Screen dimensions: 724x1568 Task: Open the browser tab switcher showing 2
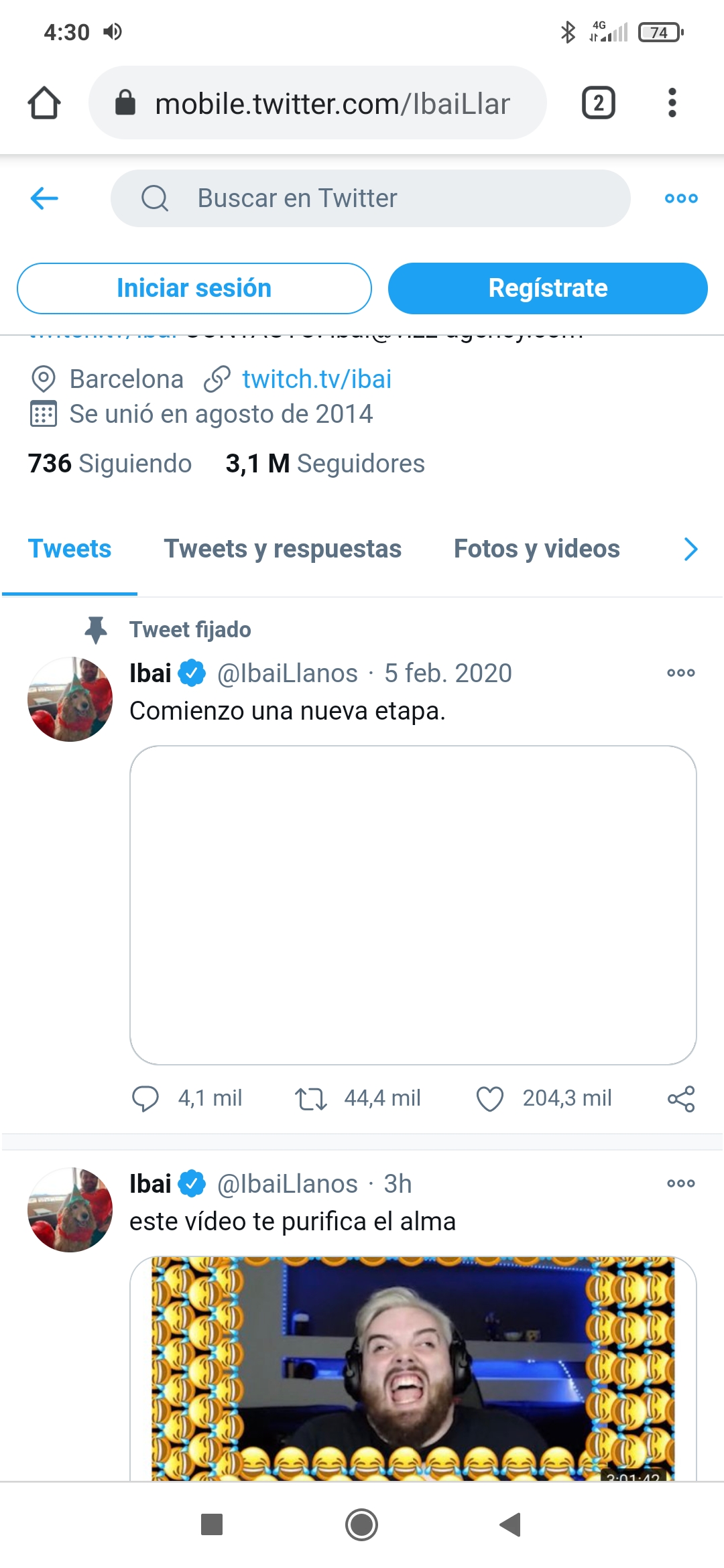pyautogui.click(x=598, y=103)
